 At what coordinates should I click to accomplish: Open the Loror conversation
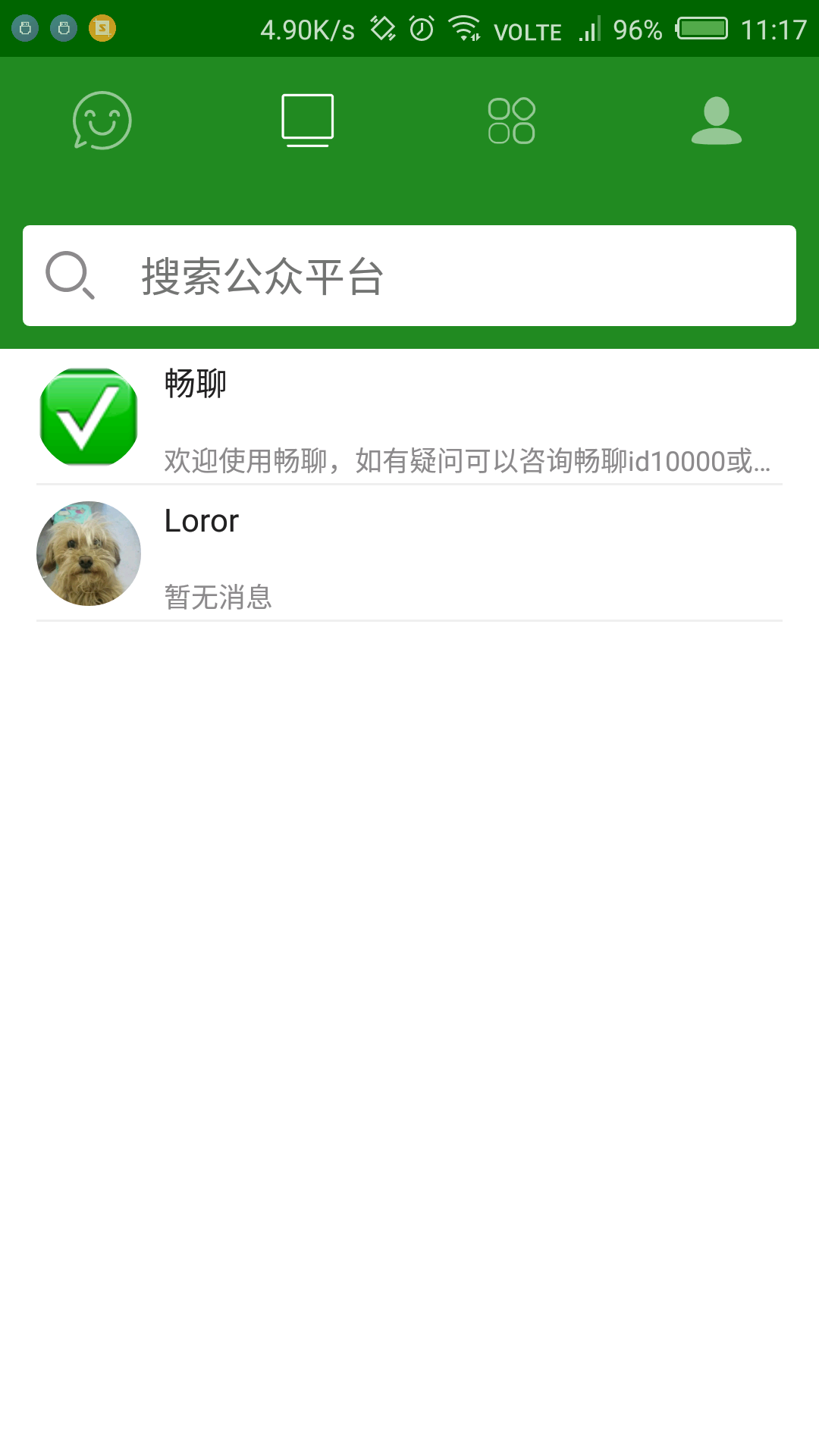(409, 554)
